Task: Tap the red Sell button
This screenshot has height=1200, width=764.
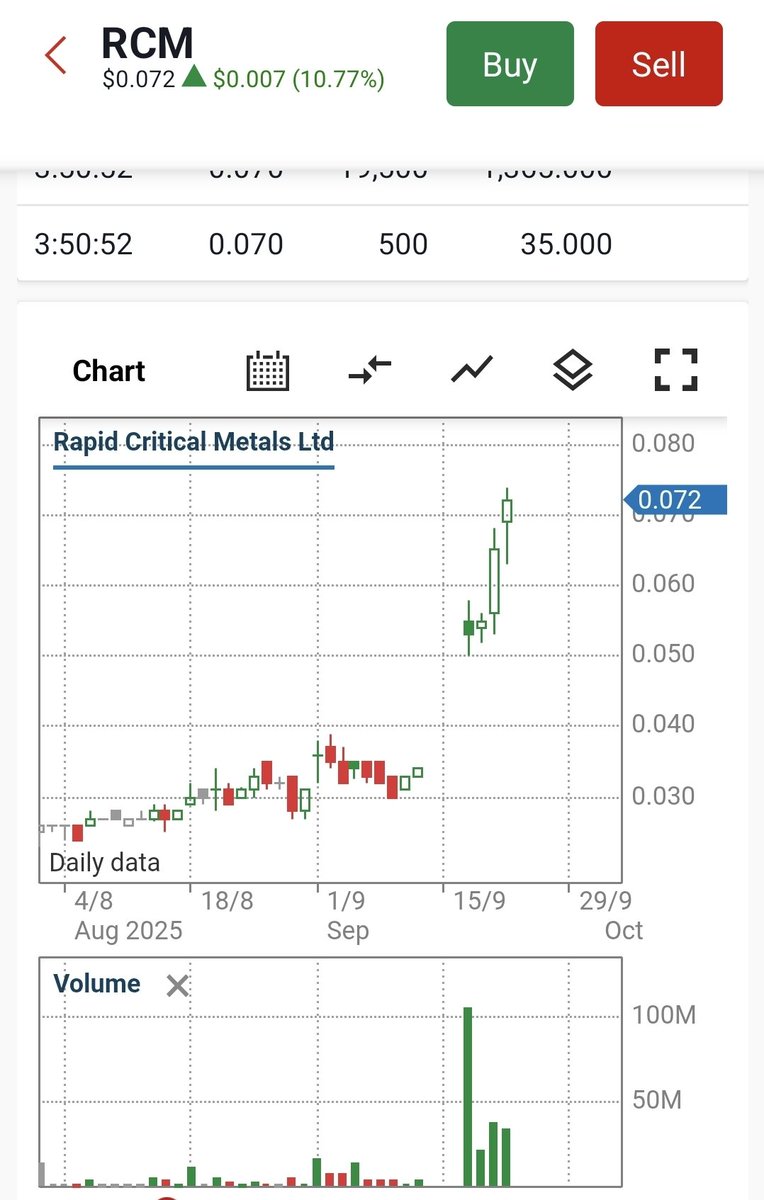Action: point(658,64)
